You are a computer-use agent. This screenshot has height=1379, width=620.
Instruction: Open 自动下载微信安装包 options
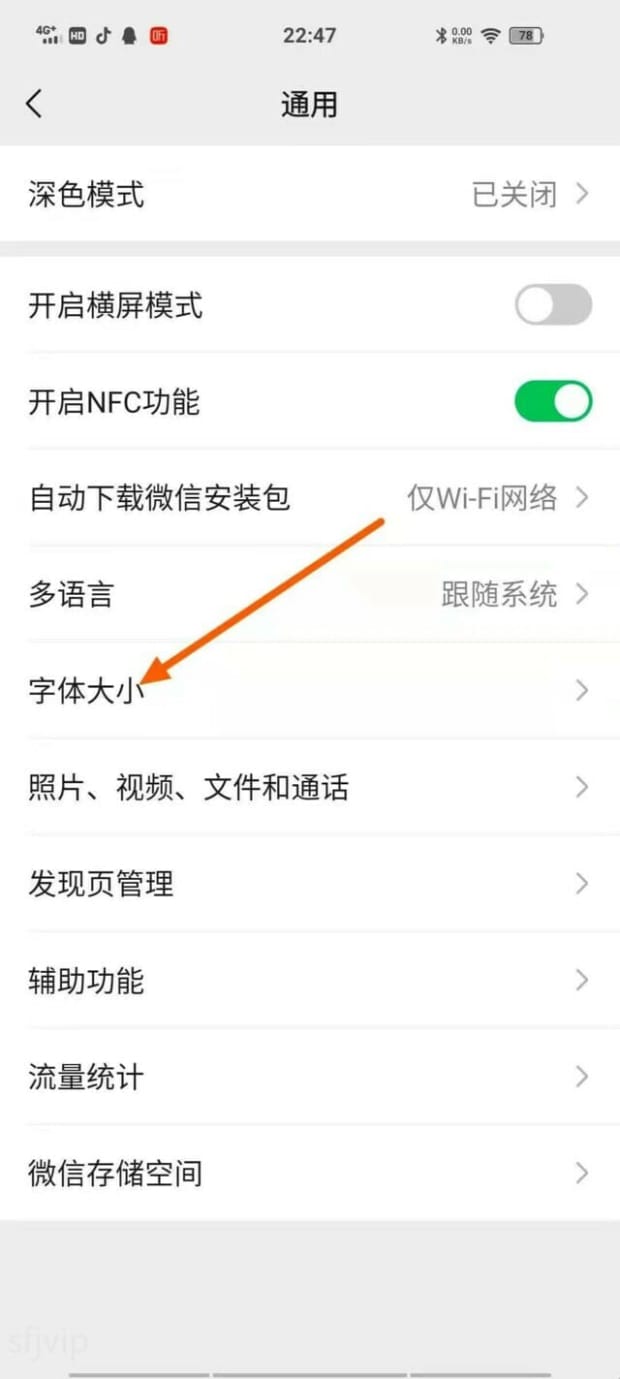coord(308,498)
